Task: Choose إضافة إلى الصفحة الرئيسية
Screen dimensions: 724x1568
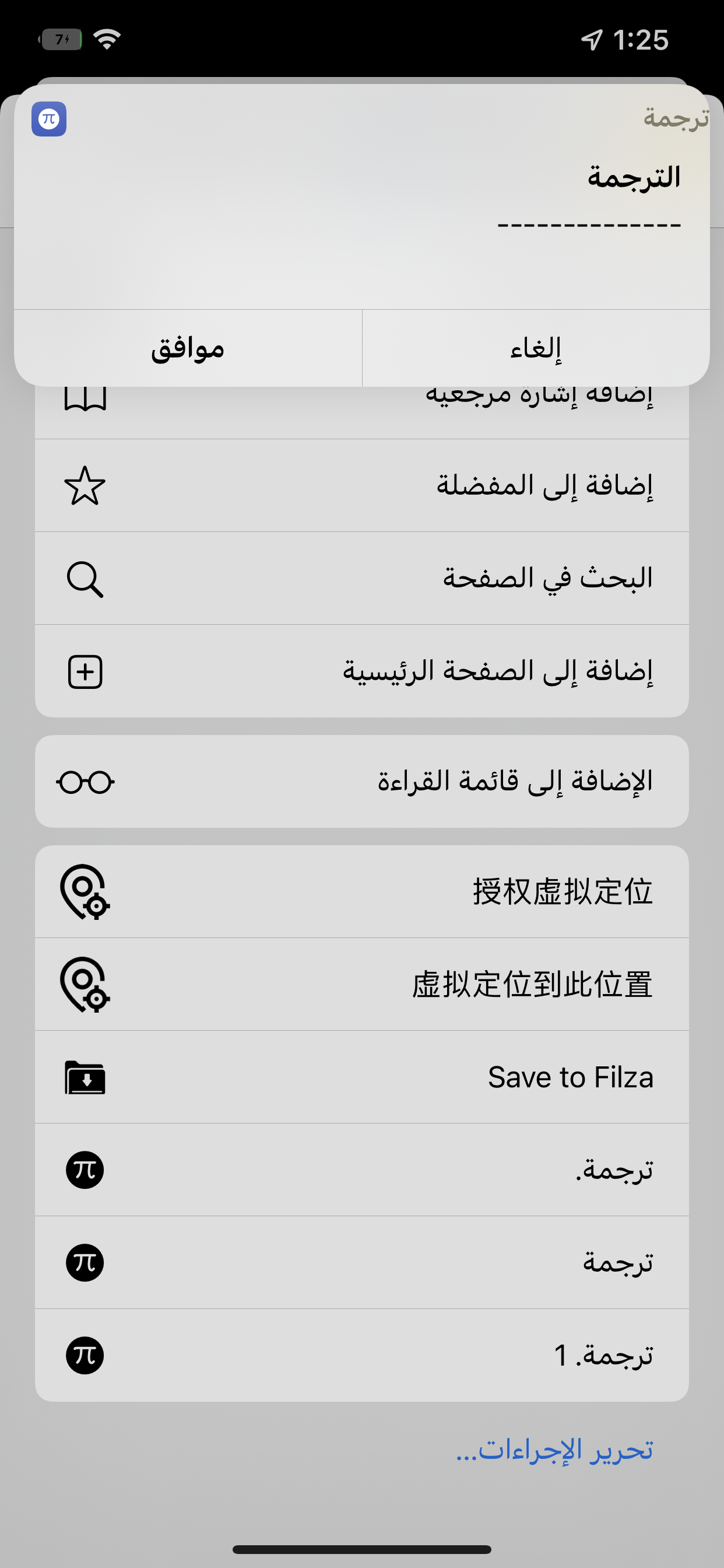Action: (x=362, y=671)
